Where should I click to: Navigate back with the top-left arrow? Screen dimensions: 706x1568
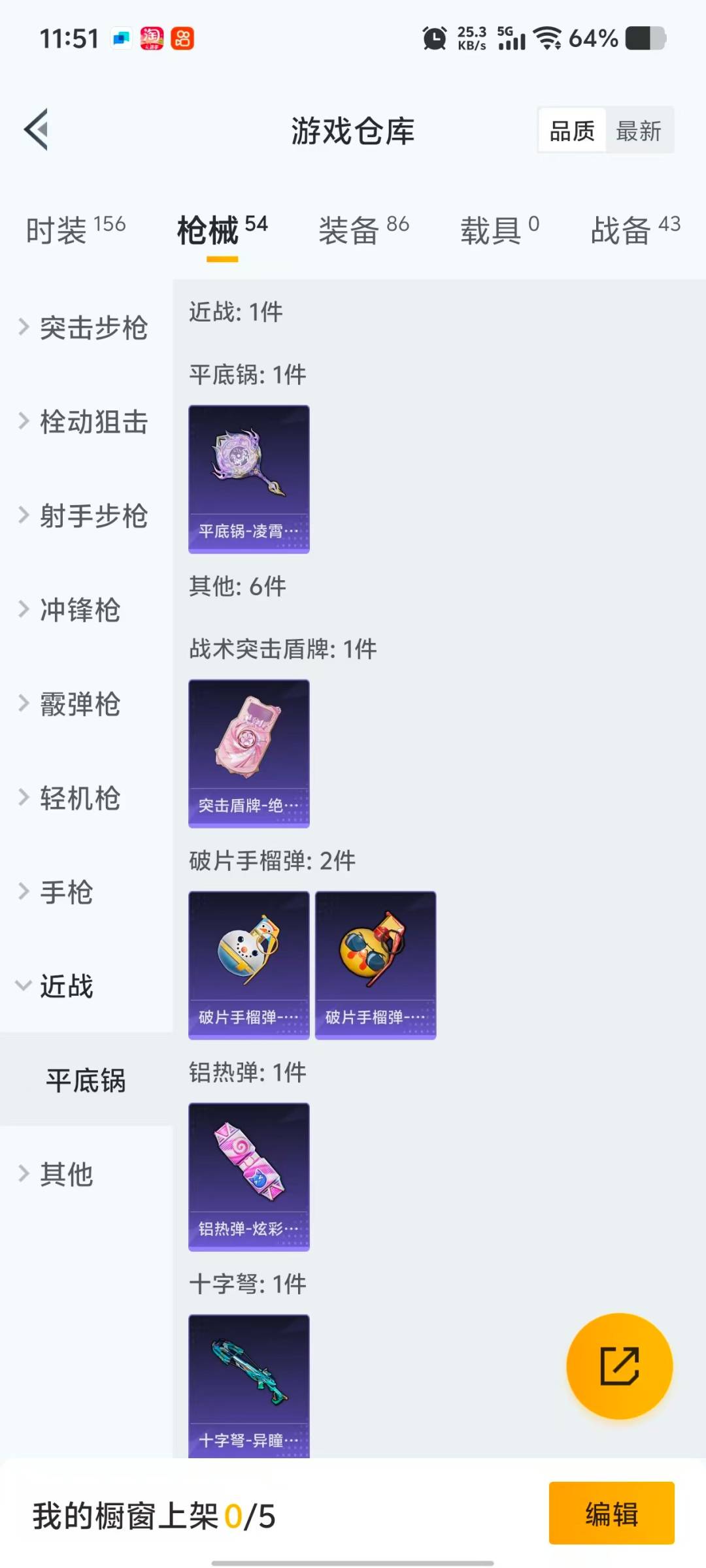(37, 129)
